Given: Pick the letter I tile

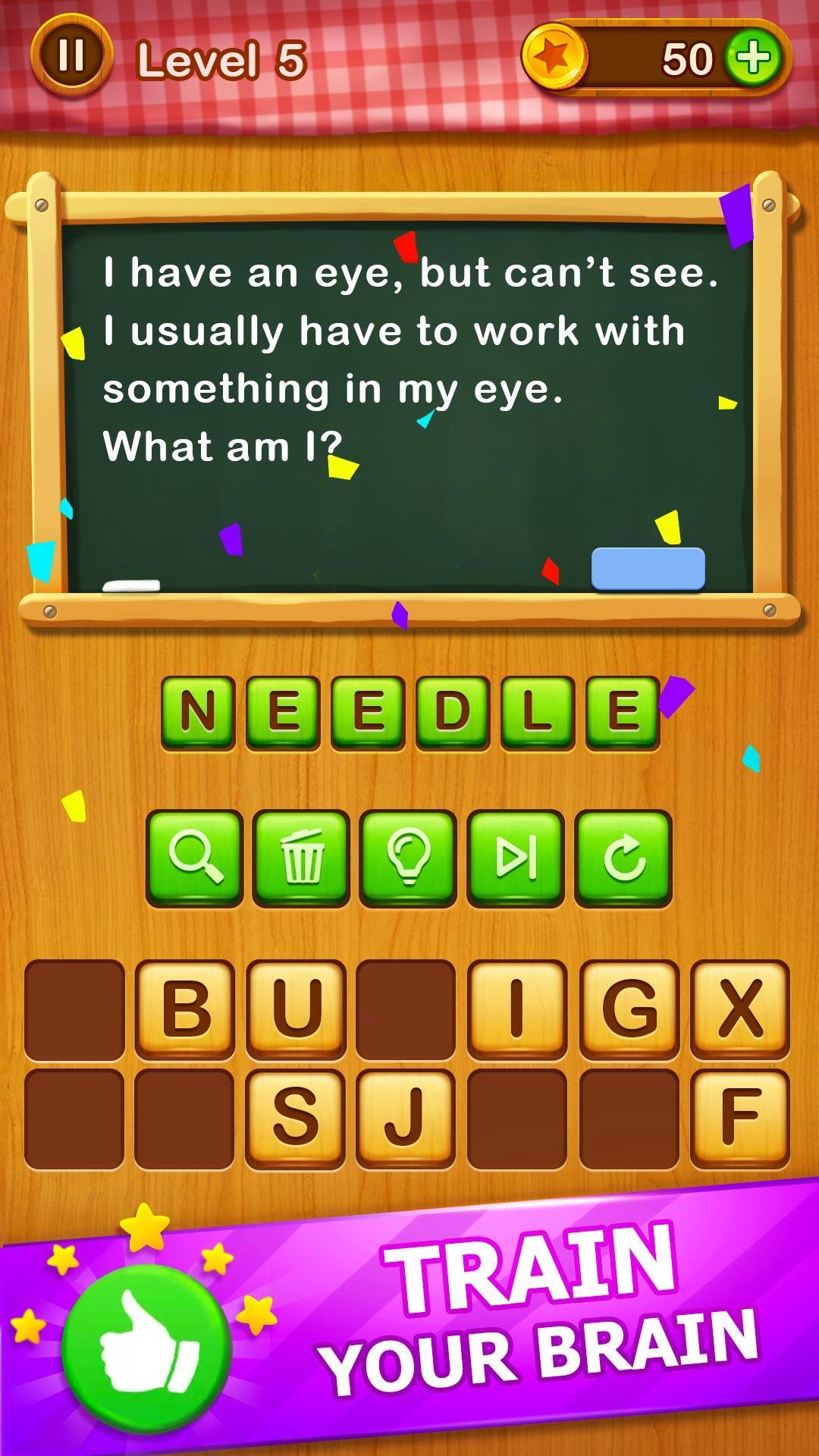Looking at the screenshot, I should [518, 1009].
